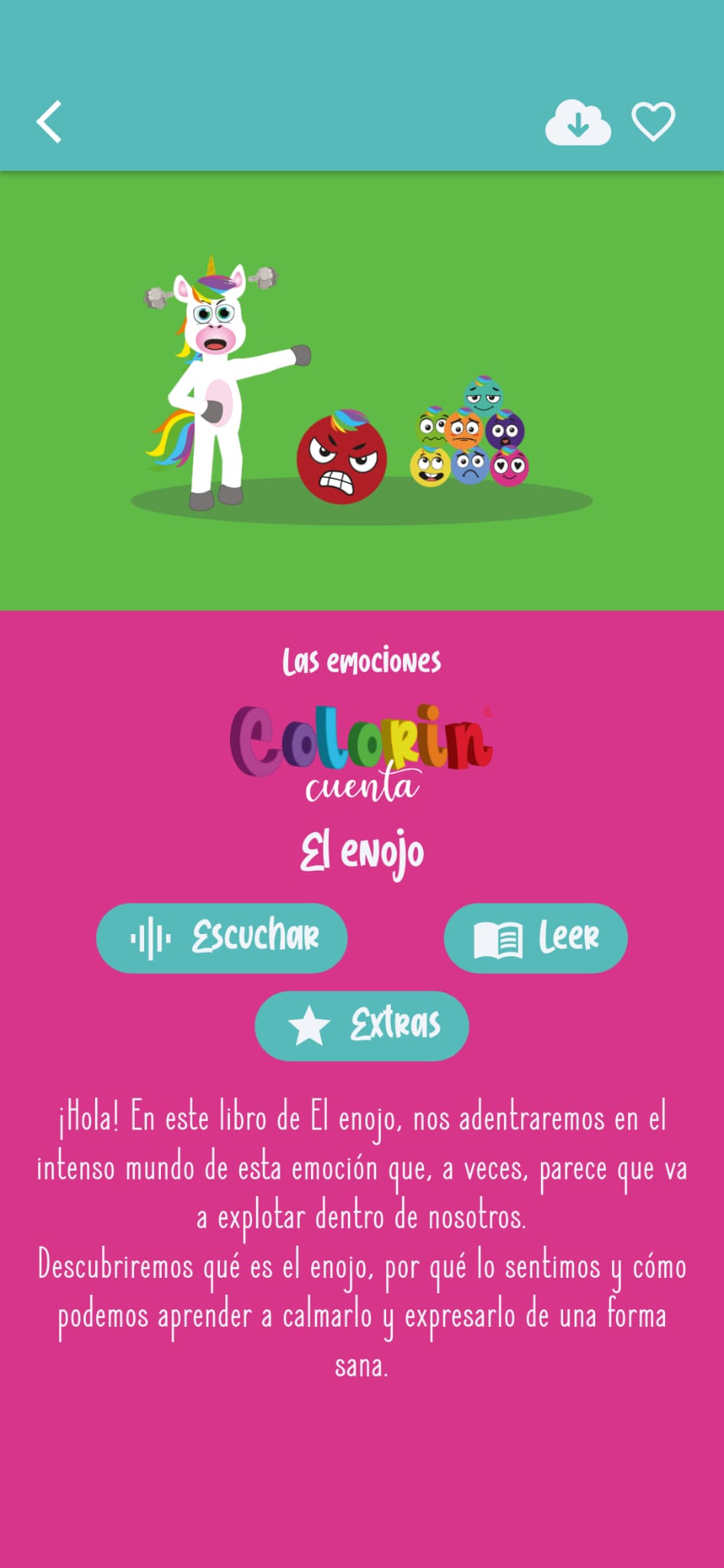Open the Extras section
The width and height of the screenshot is (724, 1568).
pyautogui.click(x=360, y=1024)
